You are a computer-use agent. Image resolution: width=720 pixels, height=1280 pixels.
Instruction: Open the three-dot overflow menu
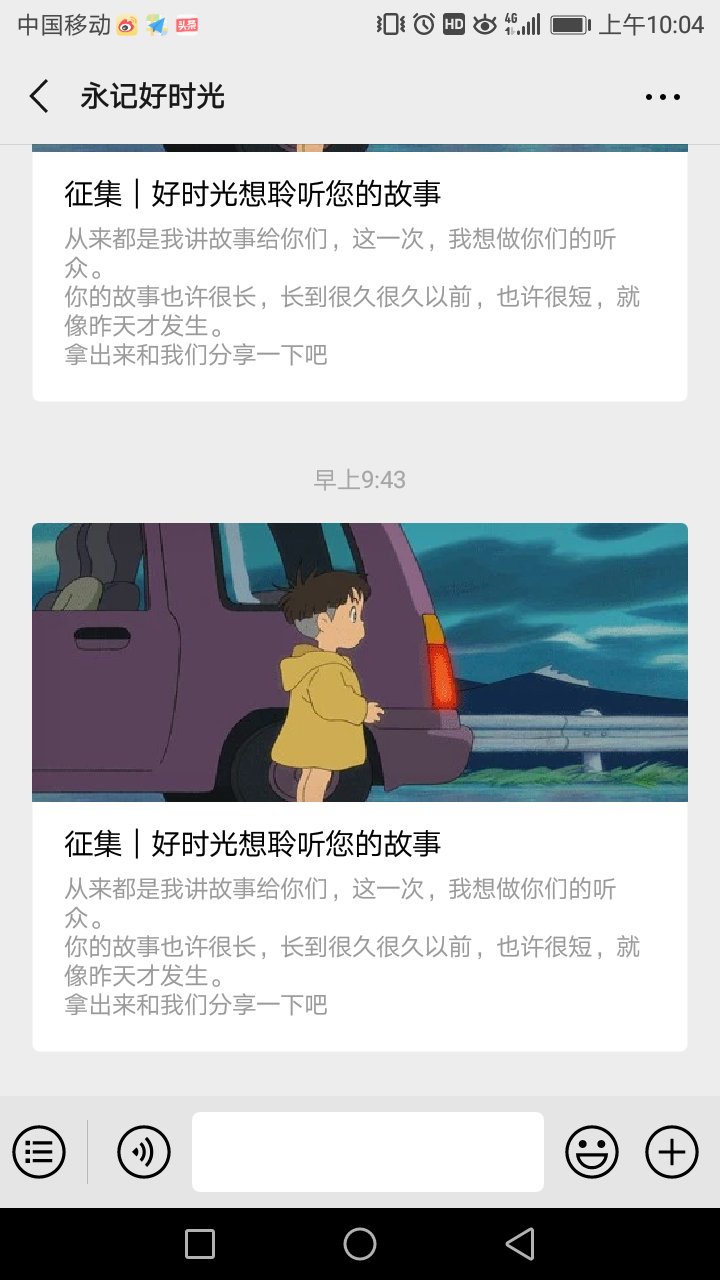click(662, 97)
